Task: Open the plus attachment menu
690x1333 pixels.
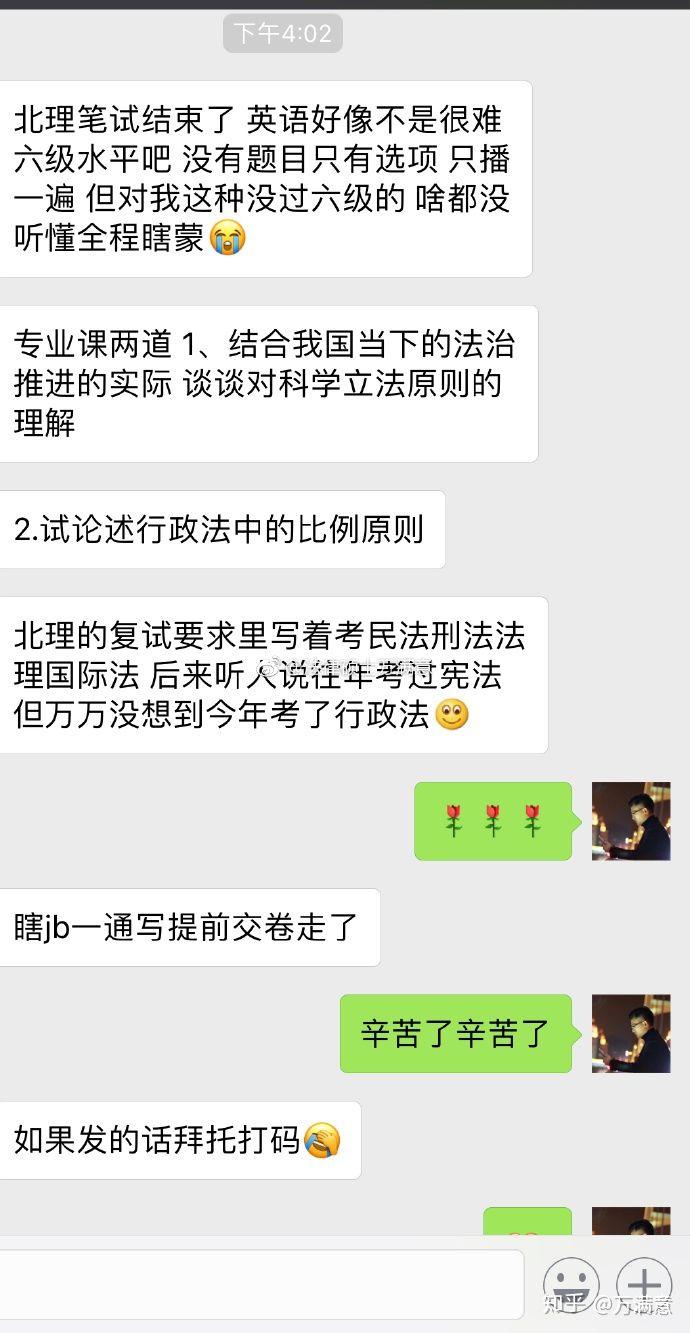Action: click(x=643, y=1284)
